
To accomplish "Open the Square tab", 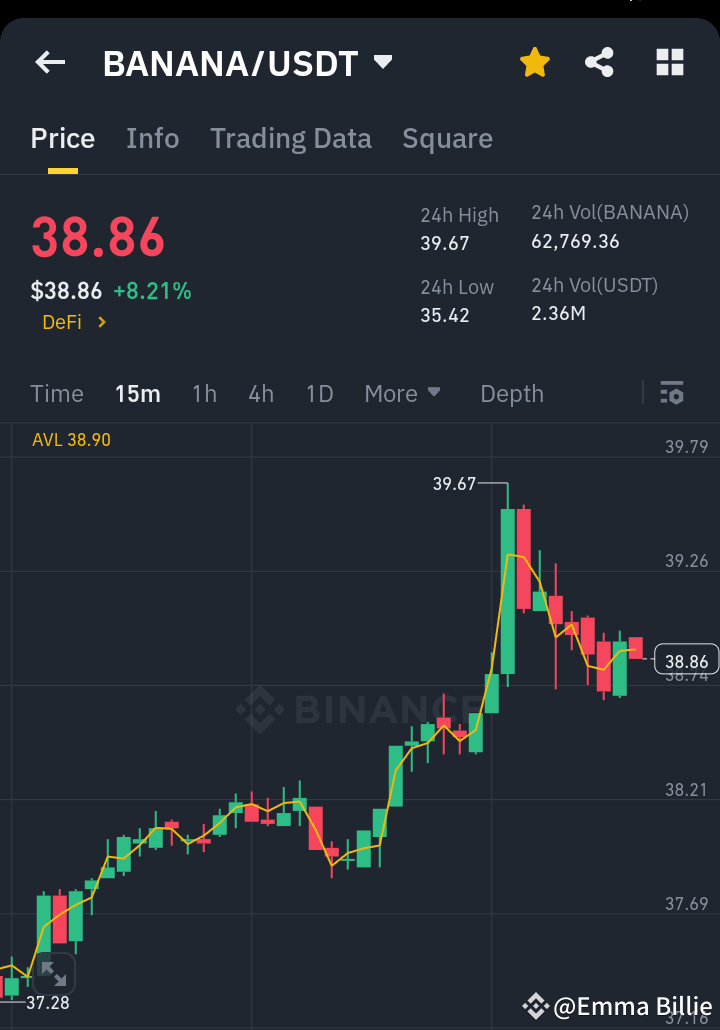I will click(447, 138).
